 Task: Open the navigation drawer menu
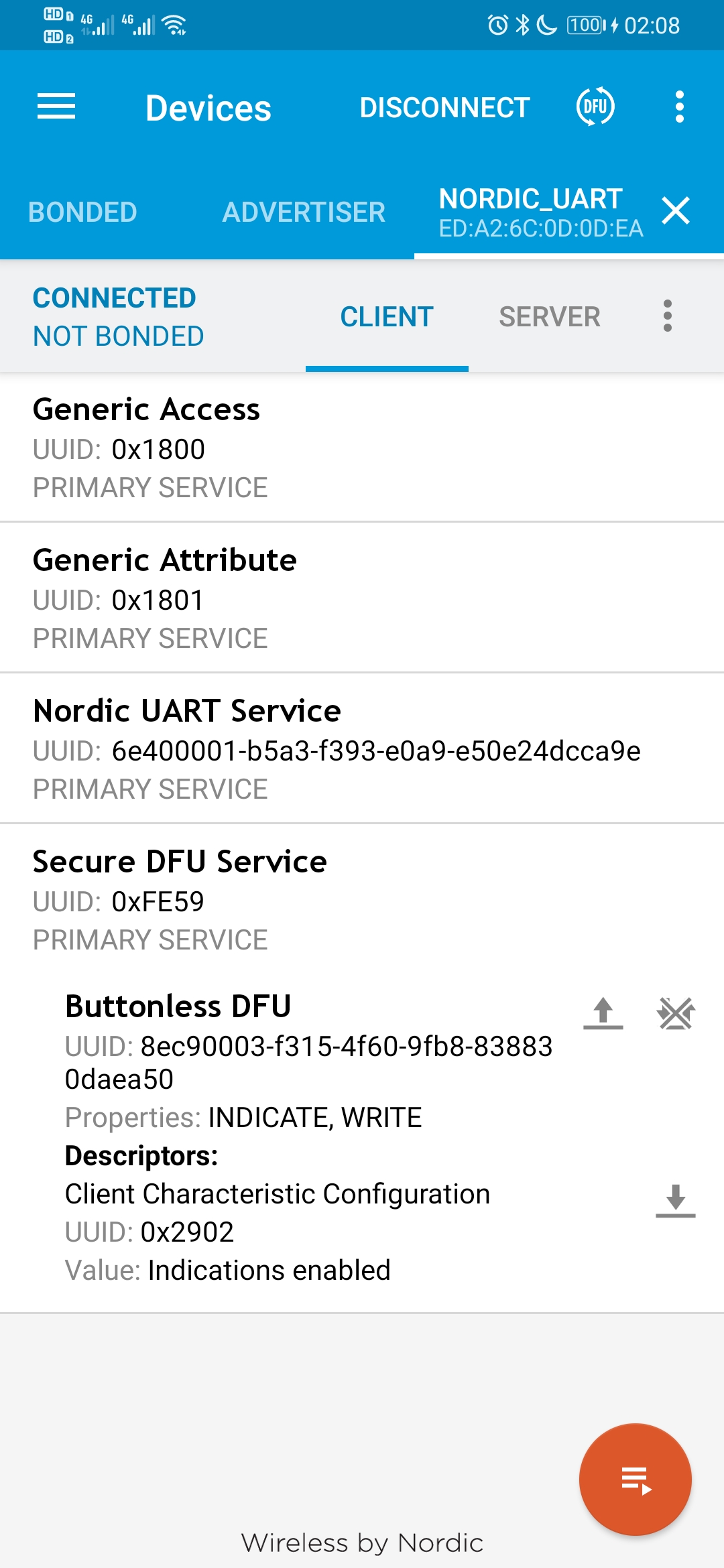point(56,107)
